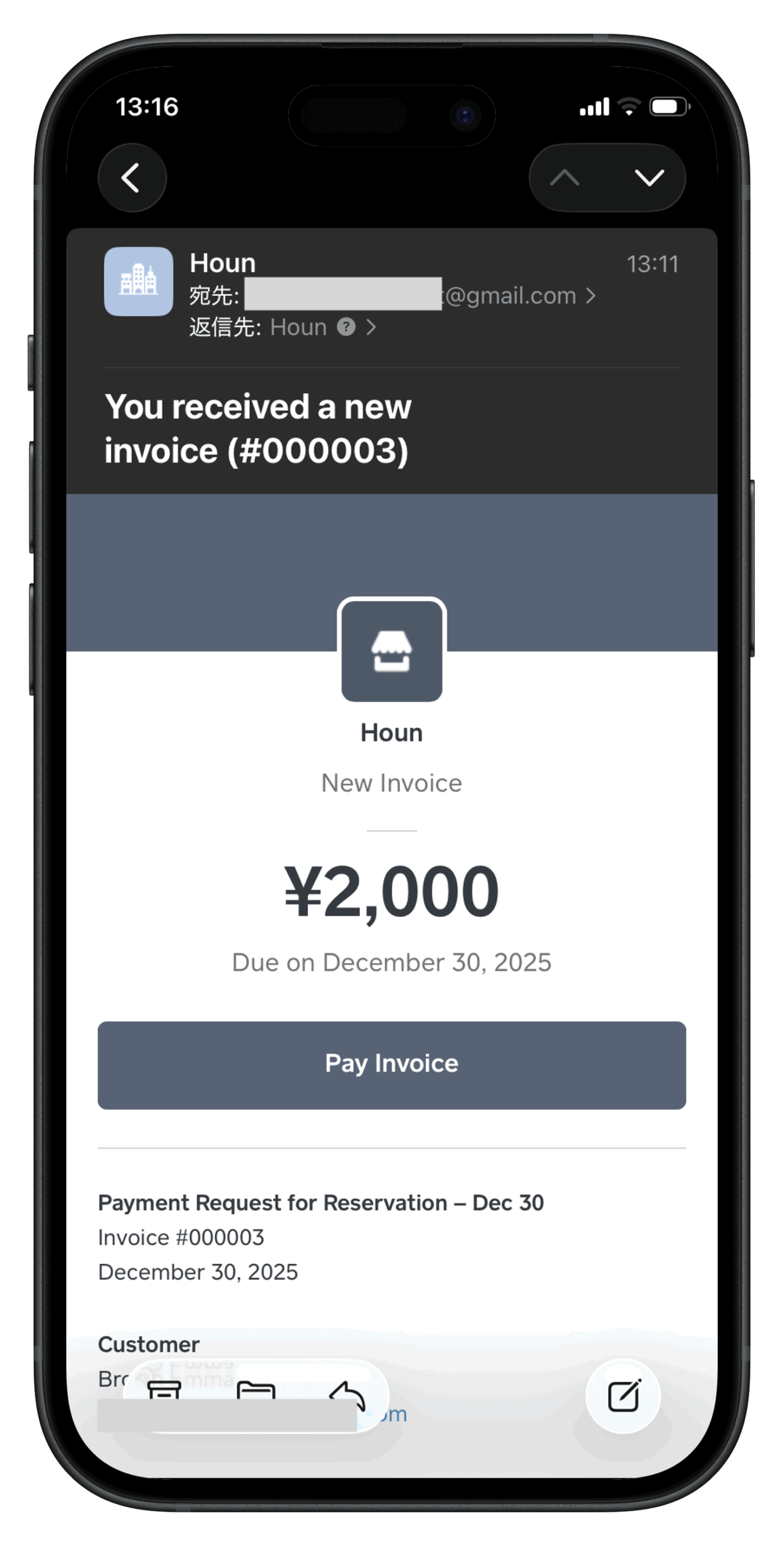Screen dimensions: 784x1546
Task: Compose a new email
Action: 623,1396
